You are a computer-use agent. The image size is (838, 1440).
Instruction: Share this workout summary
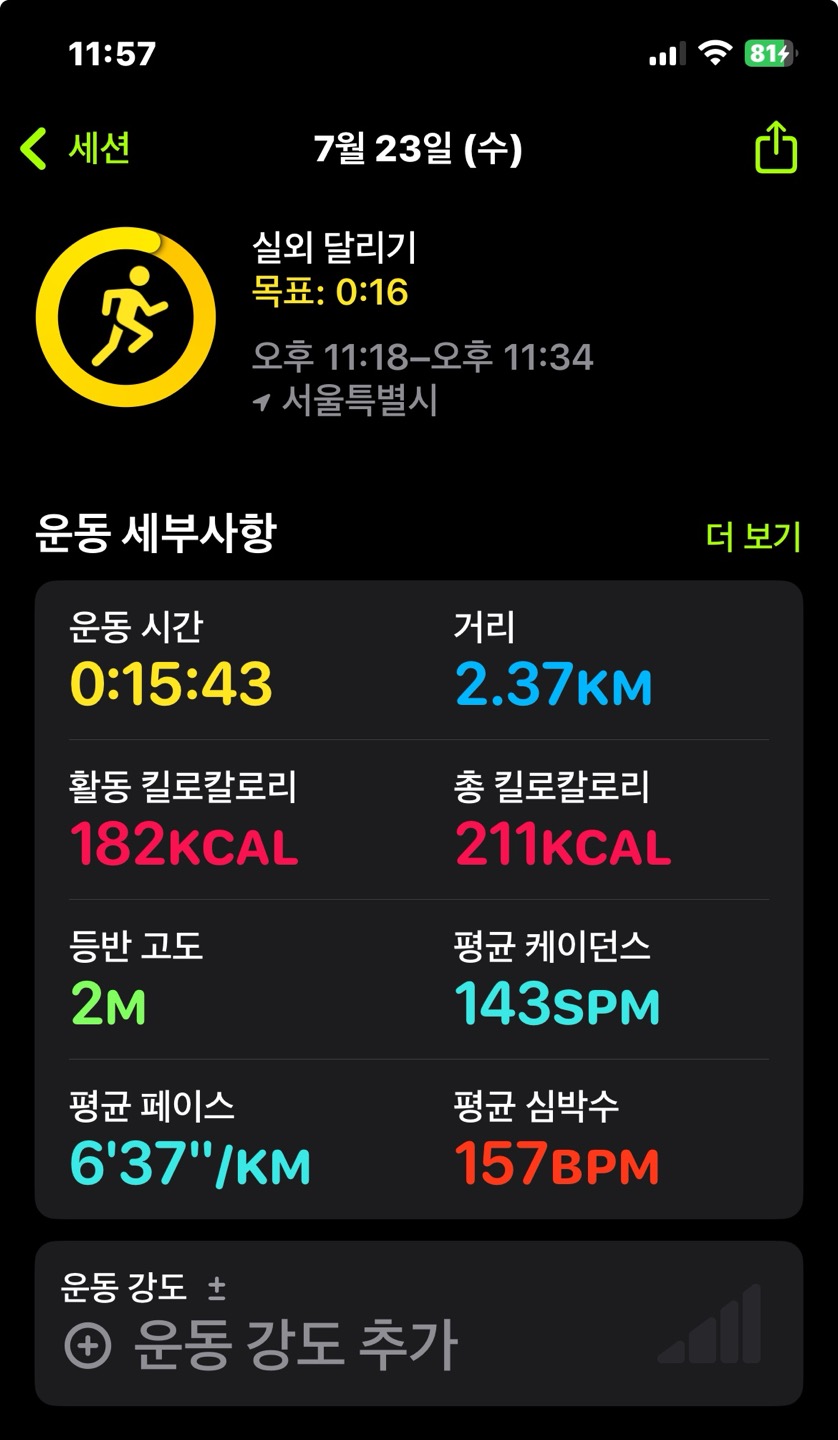point(775,148)
